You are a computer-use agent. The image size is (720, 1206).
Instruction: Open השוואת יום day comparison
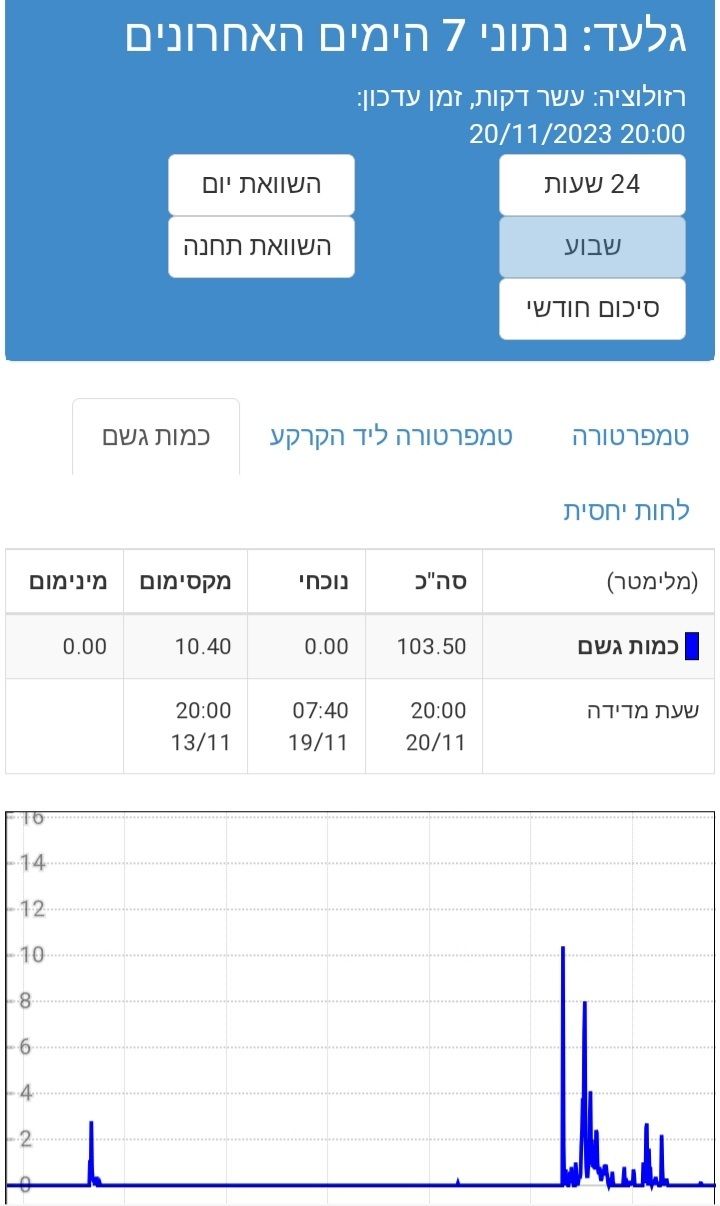pyautogui.click(x=261, y=185)
